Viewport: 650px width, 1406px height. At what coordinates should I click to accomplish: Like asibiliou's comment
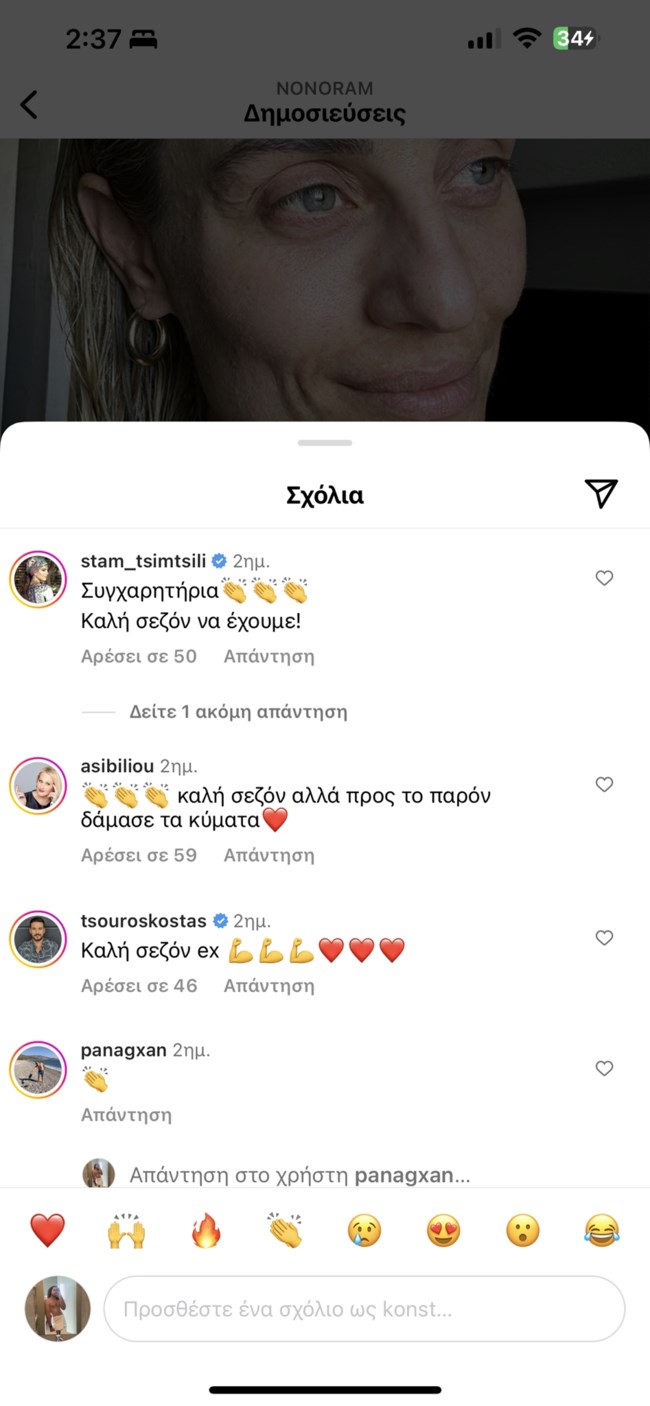604,785
